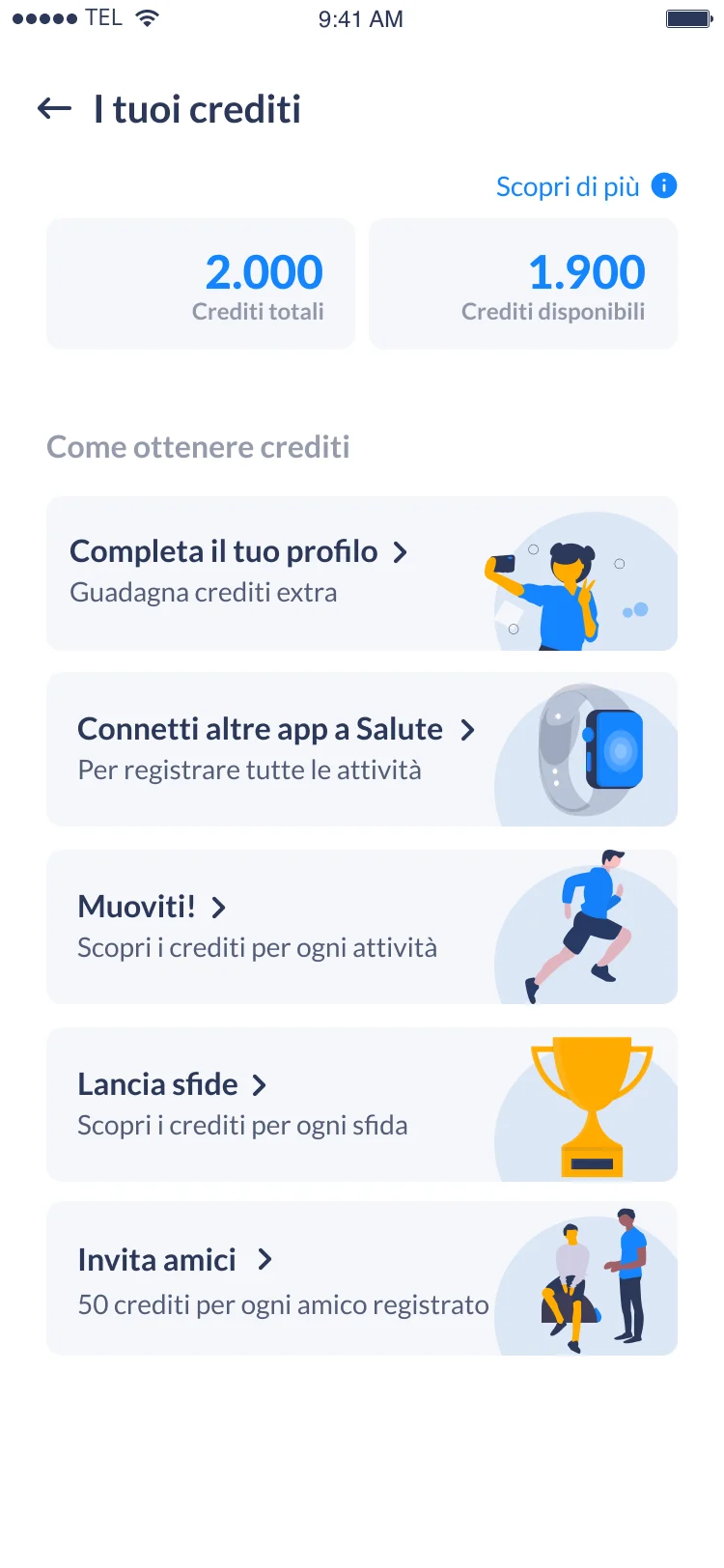Screen dimensions: 724x1568
Task: Open the Scopri di più link
Action: click(x=566, y=186)
